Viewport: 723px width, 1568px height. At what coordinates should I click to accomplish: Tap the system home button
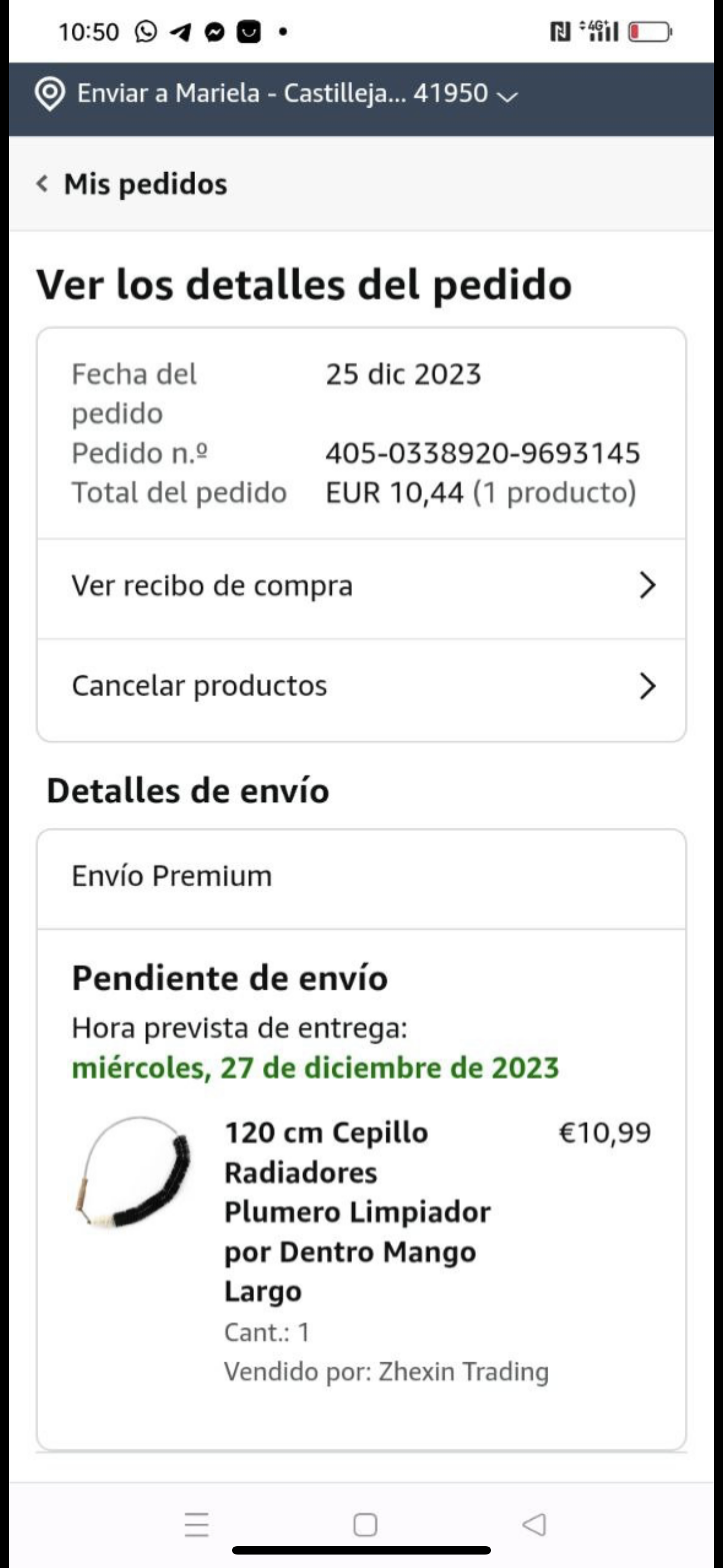click(364, 1524)
